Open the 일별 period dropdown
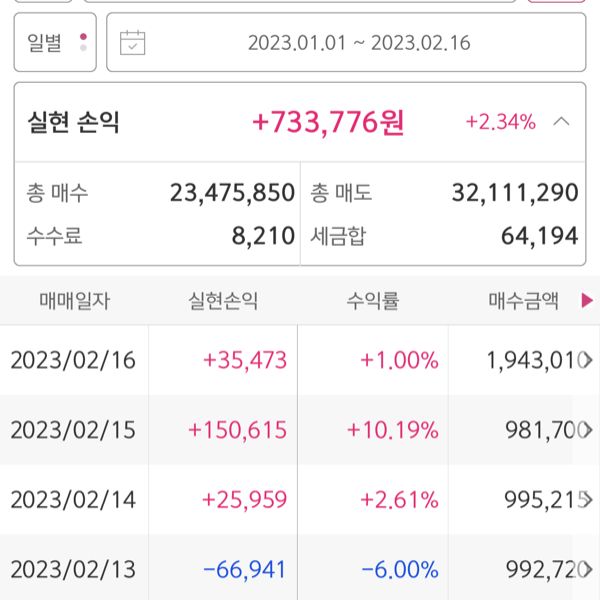Viewport: 600px width, 600px height. click(x=55, y=43)
